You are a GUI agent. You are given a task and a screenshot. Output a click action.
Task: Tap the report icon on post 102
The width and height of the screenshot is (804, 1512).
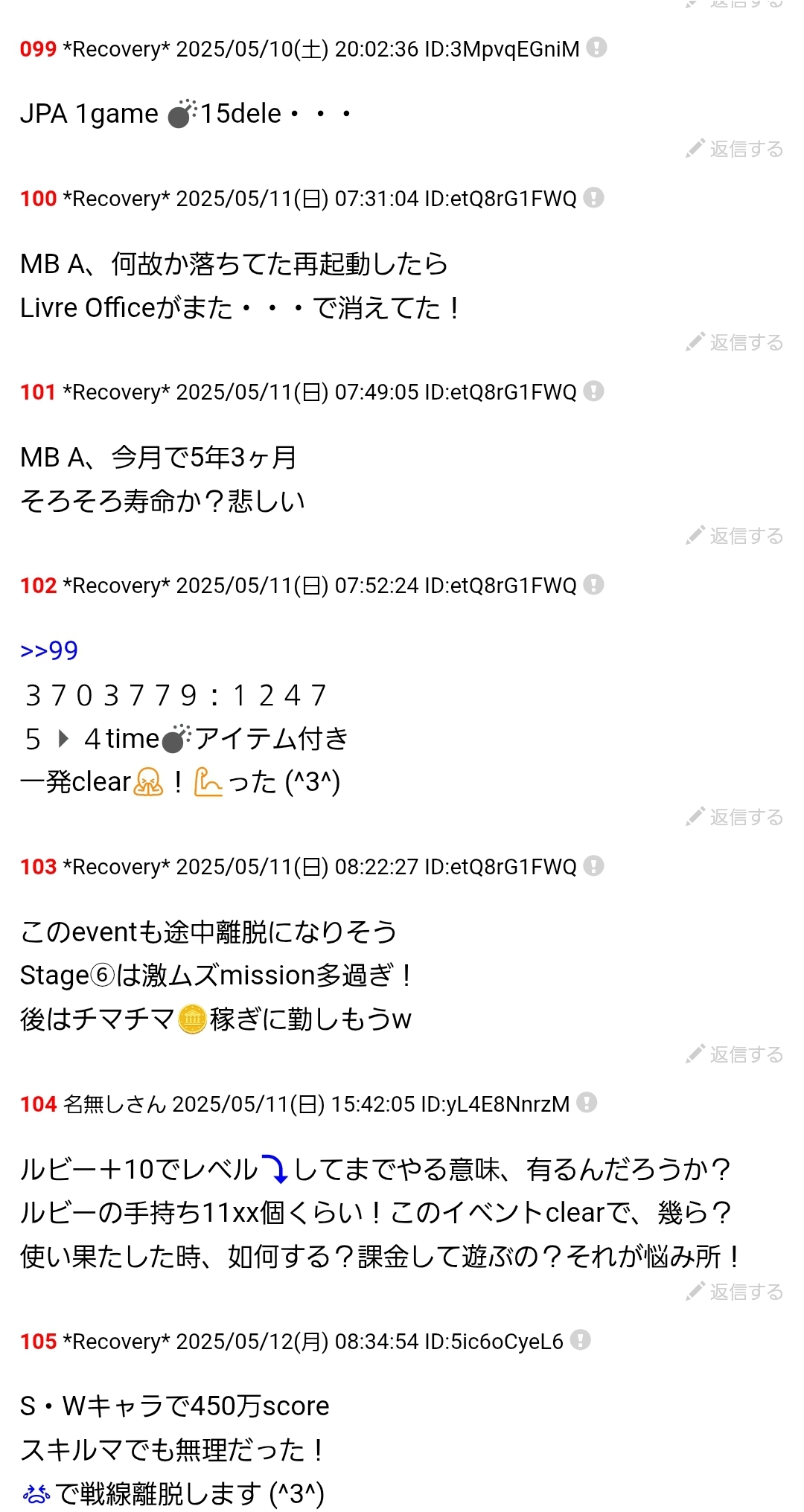point(593,585)
